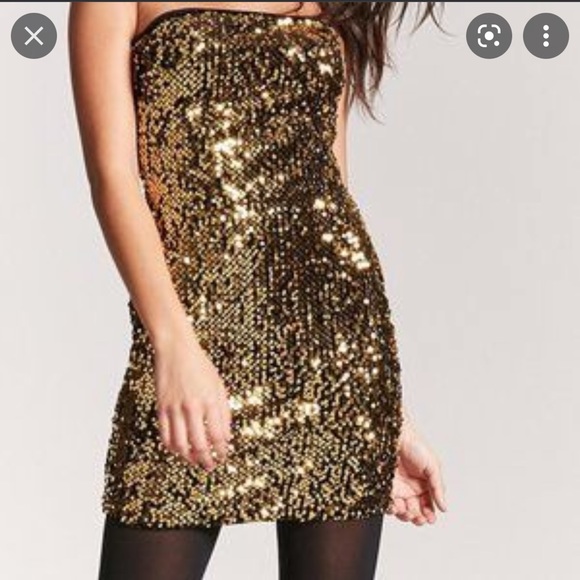
Task: Open the three-dot overflow menu
Action: point(546,36)
